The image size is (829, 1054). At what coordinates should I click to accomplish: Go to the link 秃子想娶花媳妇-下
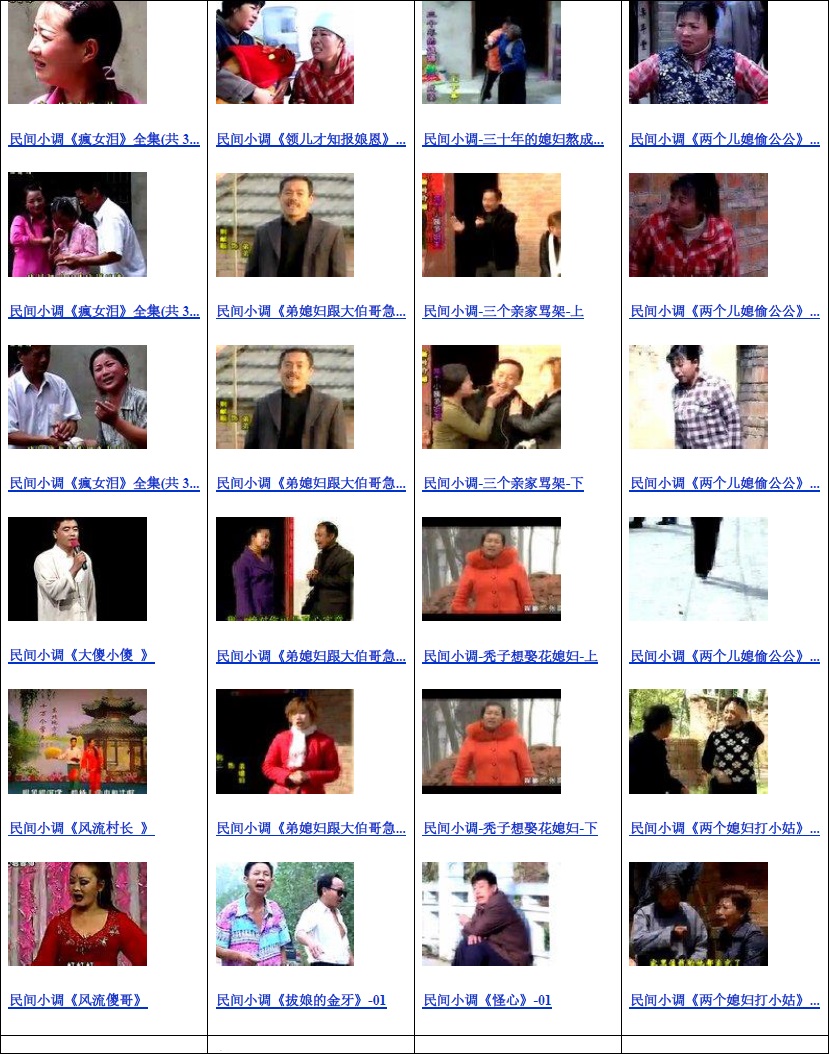510,829
